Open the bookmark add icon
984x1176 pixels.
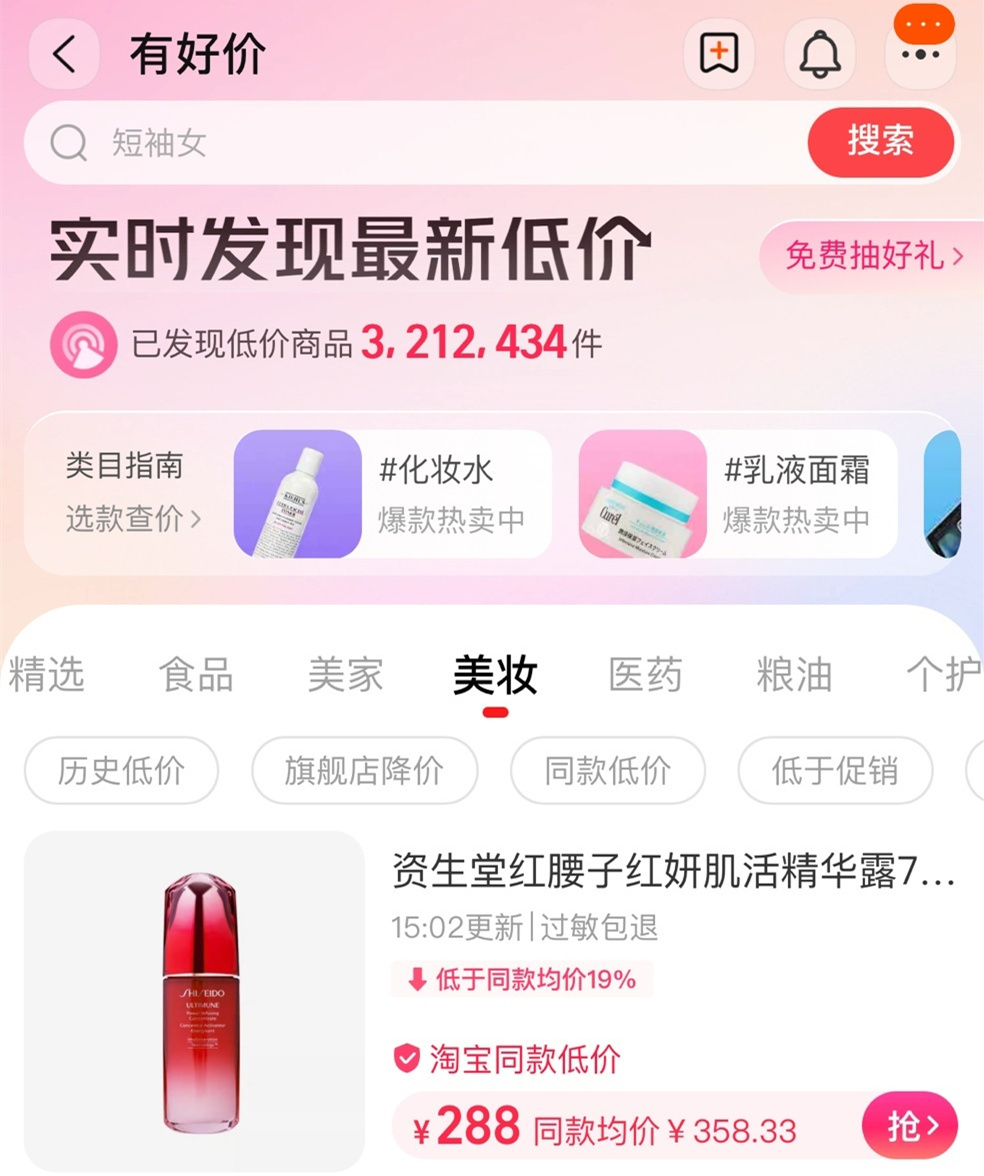click(718, 54)
